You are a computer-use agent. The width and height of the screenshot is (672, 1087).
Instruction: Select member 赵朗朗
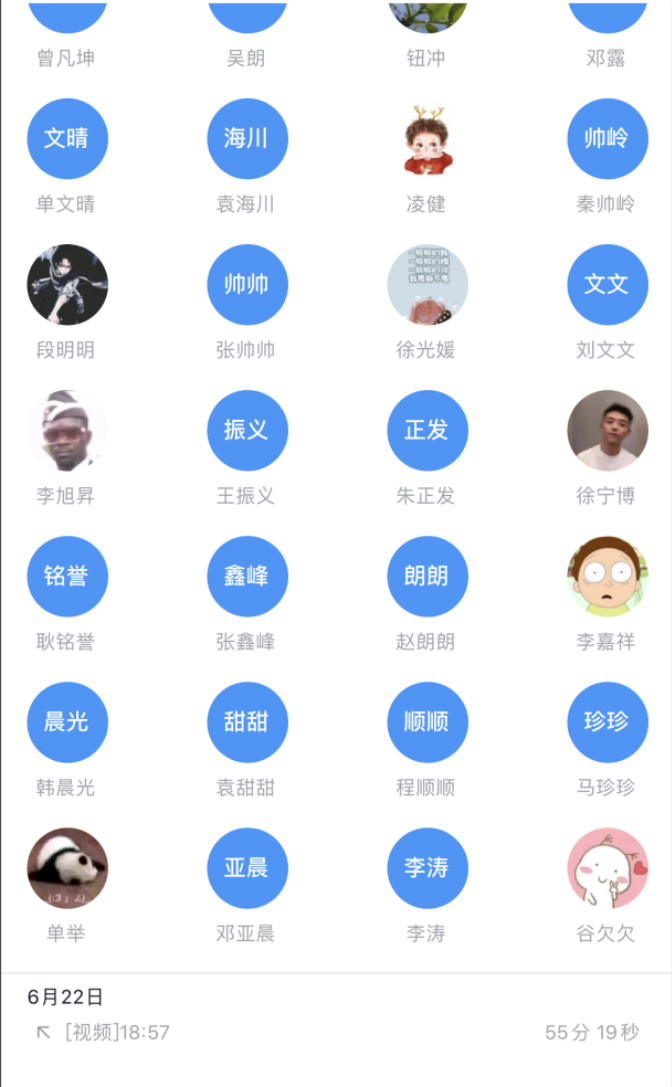pos(427,577)
